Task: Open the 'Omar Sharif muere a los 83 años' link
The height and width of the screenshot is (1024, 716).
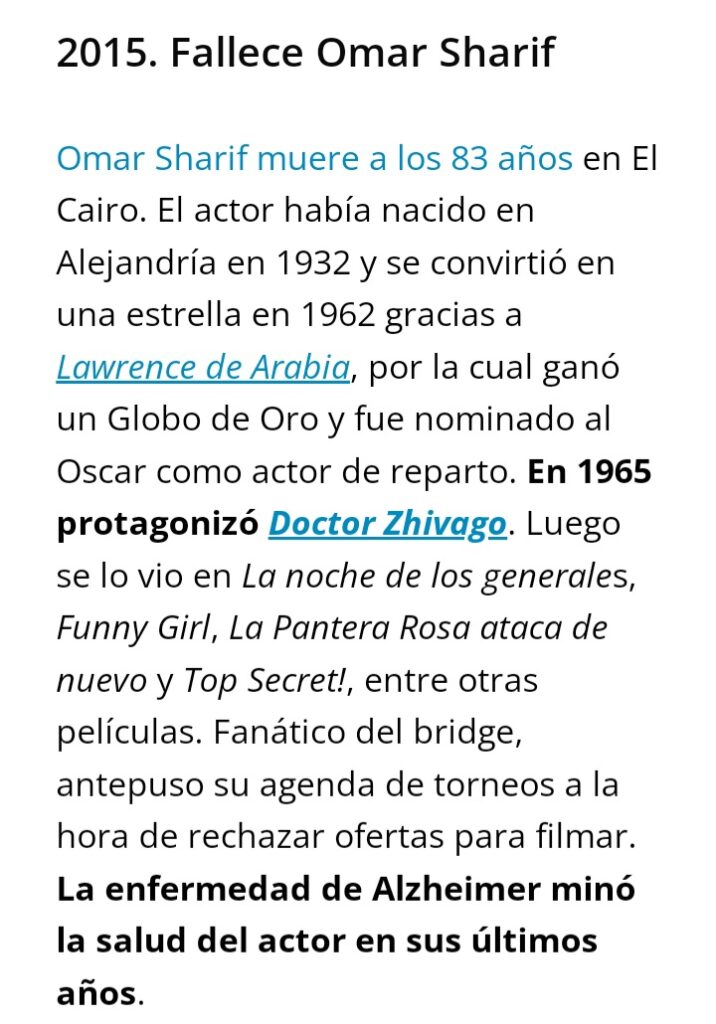Action: [314, 158]
